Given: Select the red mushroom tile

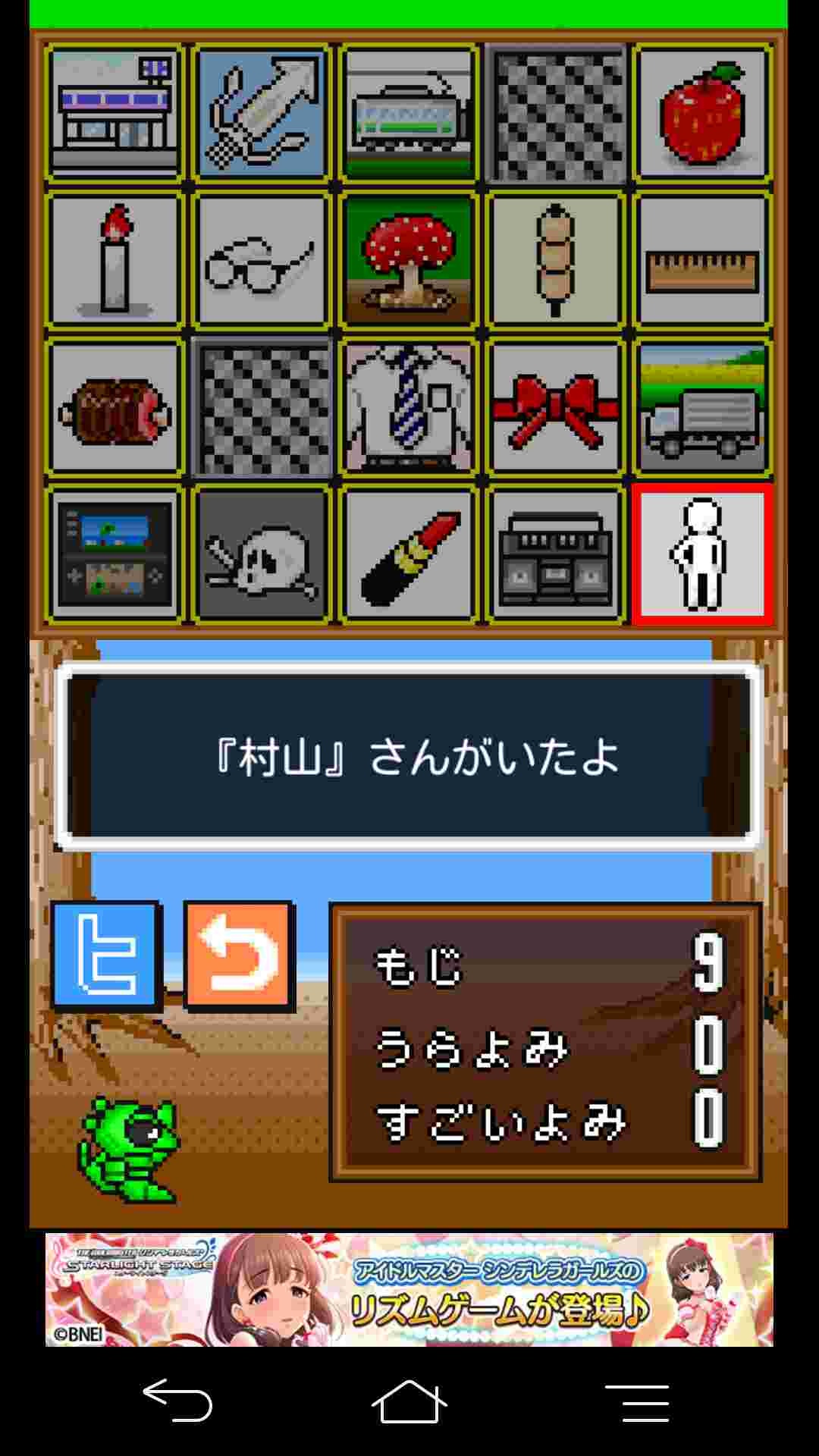Looking at the screenshot, I should point(409,260).
